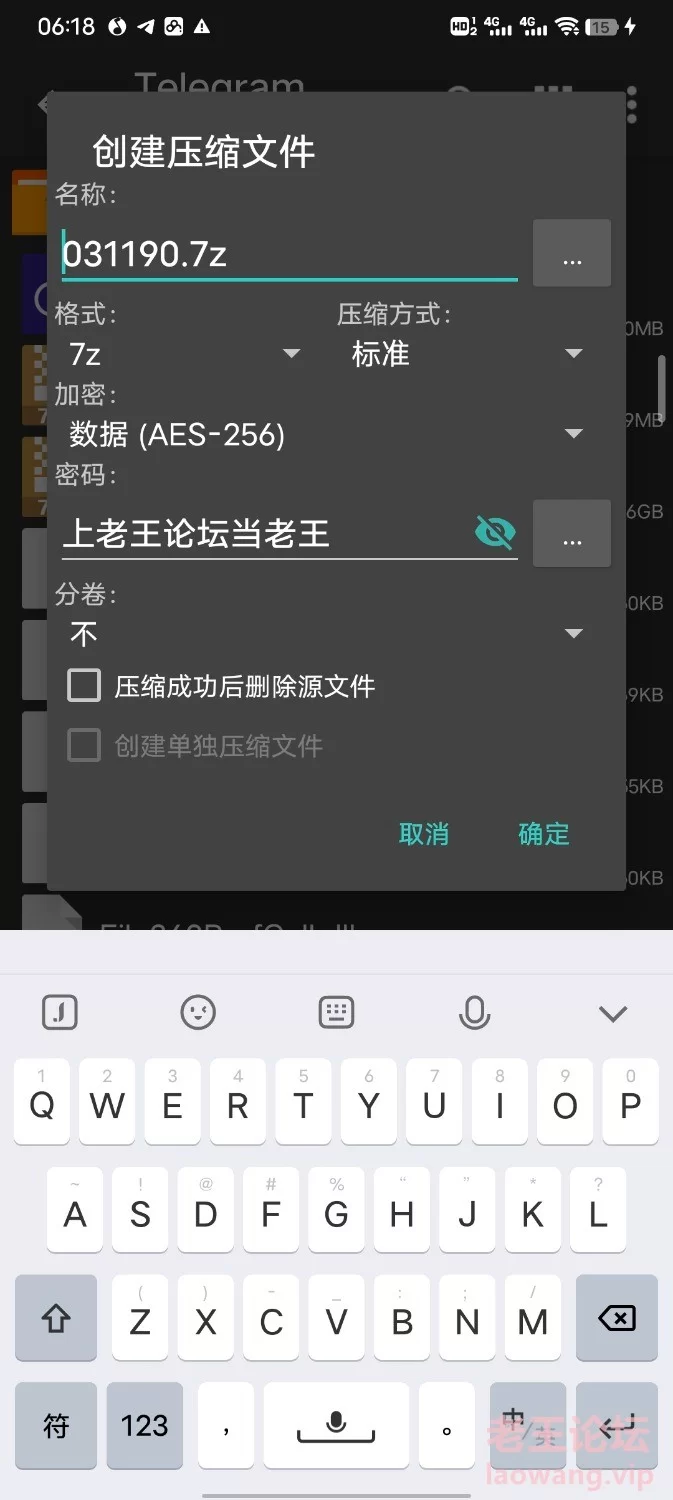Open the keyboard emoji panel
Viewport: 673px width, 1500px height.
coord(198,1013)
